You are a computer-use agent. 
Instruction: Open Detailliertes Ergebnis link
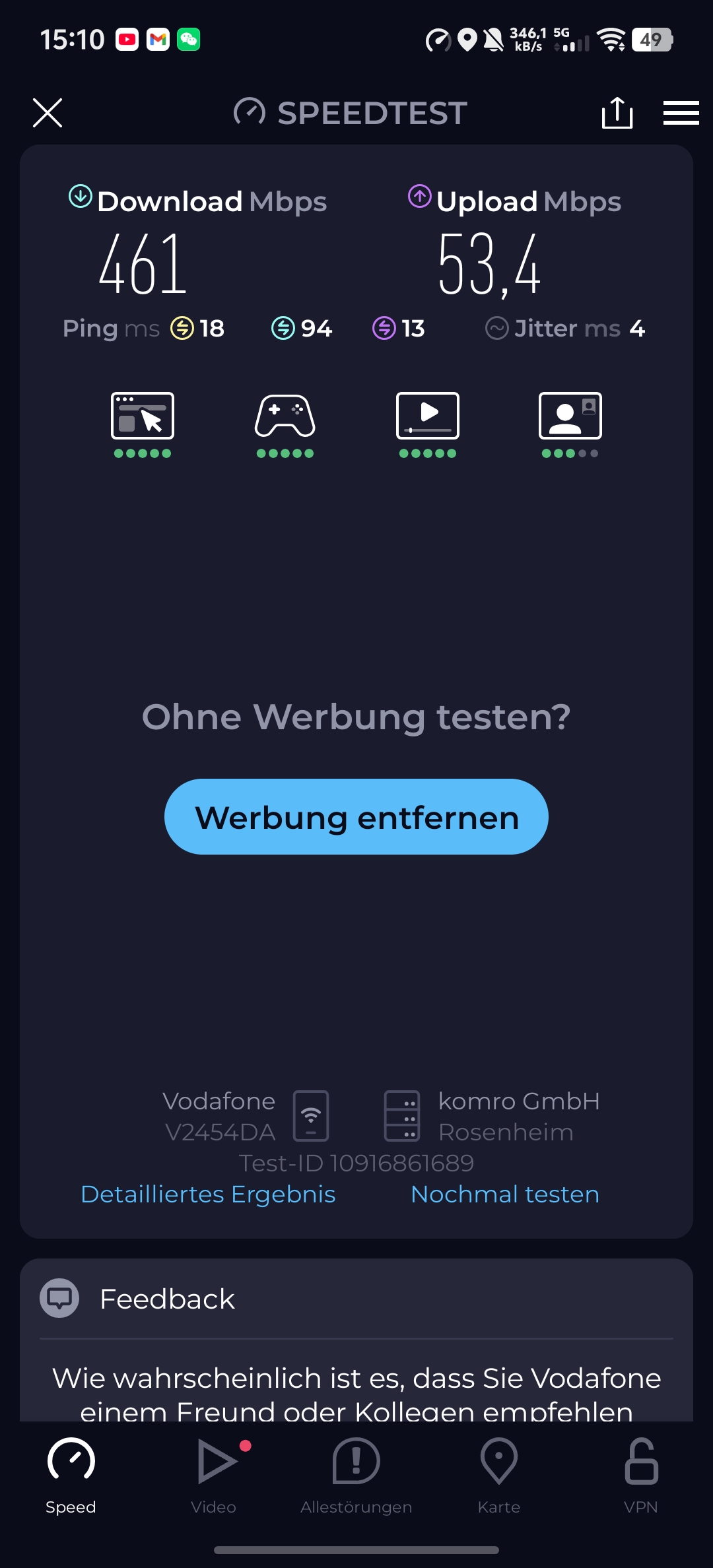click(x=208, y=1194)
